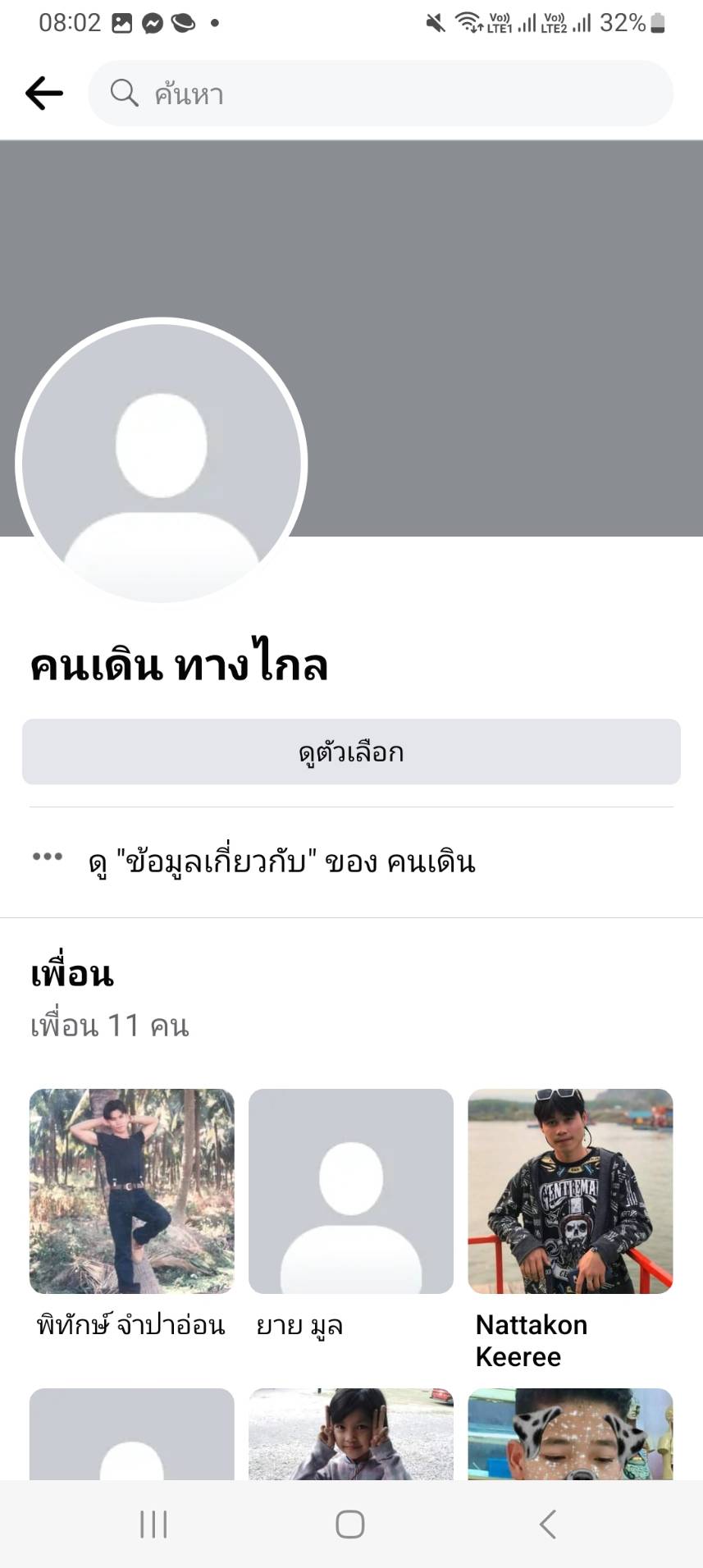Tap the ดูตัวเลือก button
703x1568 pixels.
point(351,752)
